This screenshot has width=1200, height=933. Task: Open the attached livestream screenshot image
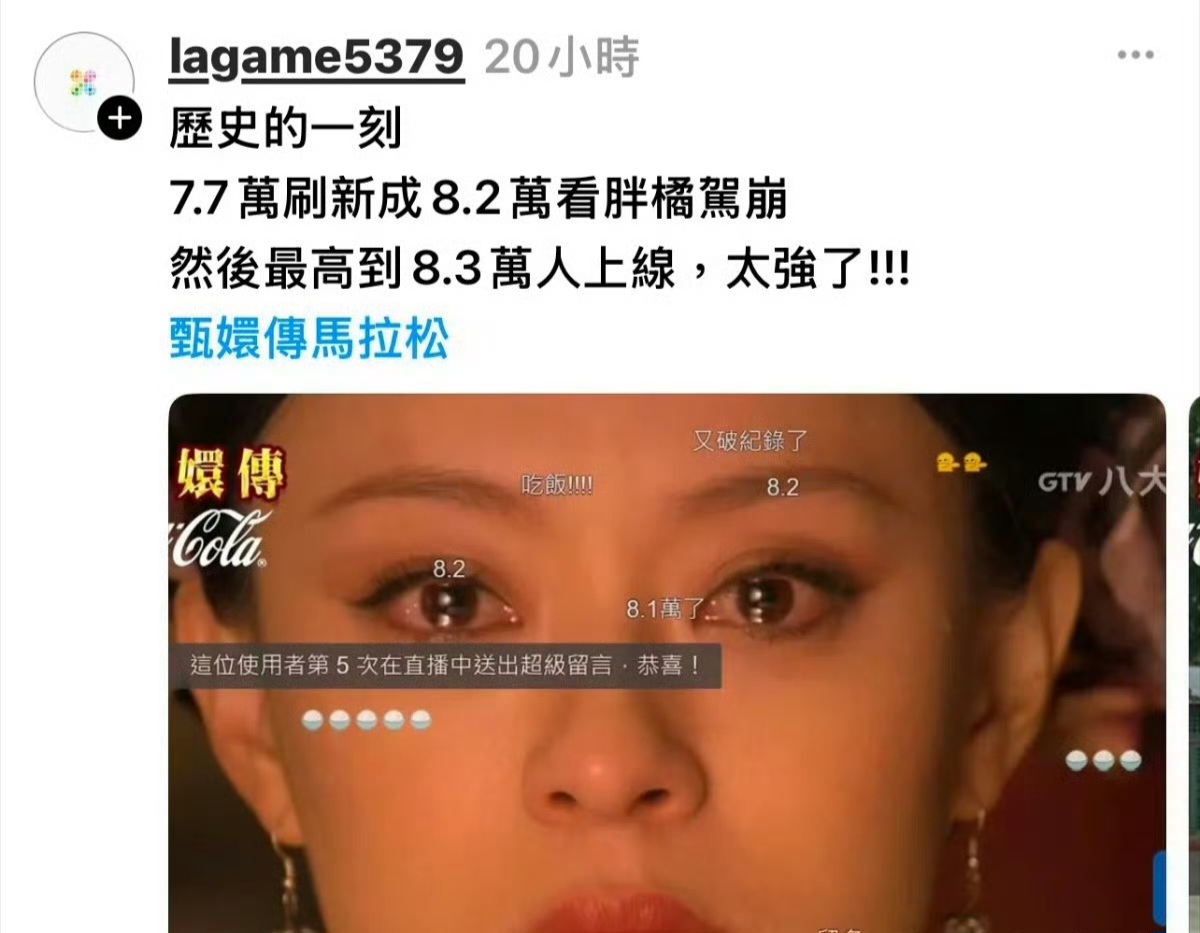[666, 660]
